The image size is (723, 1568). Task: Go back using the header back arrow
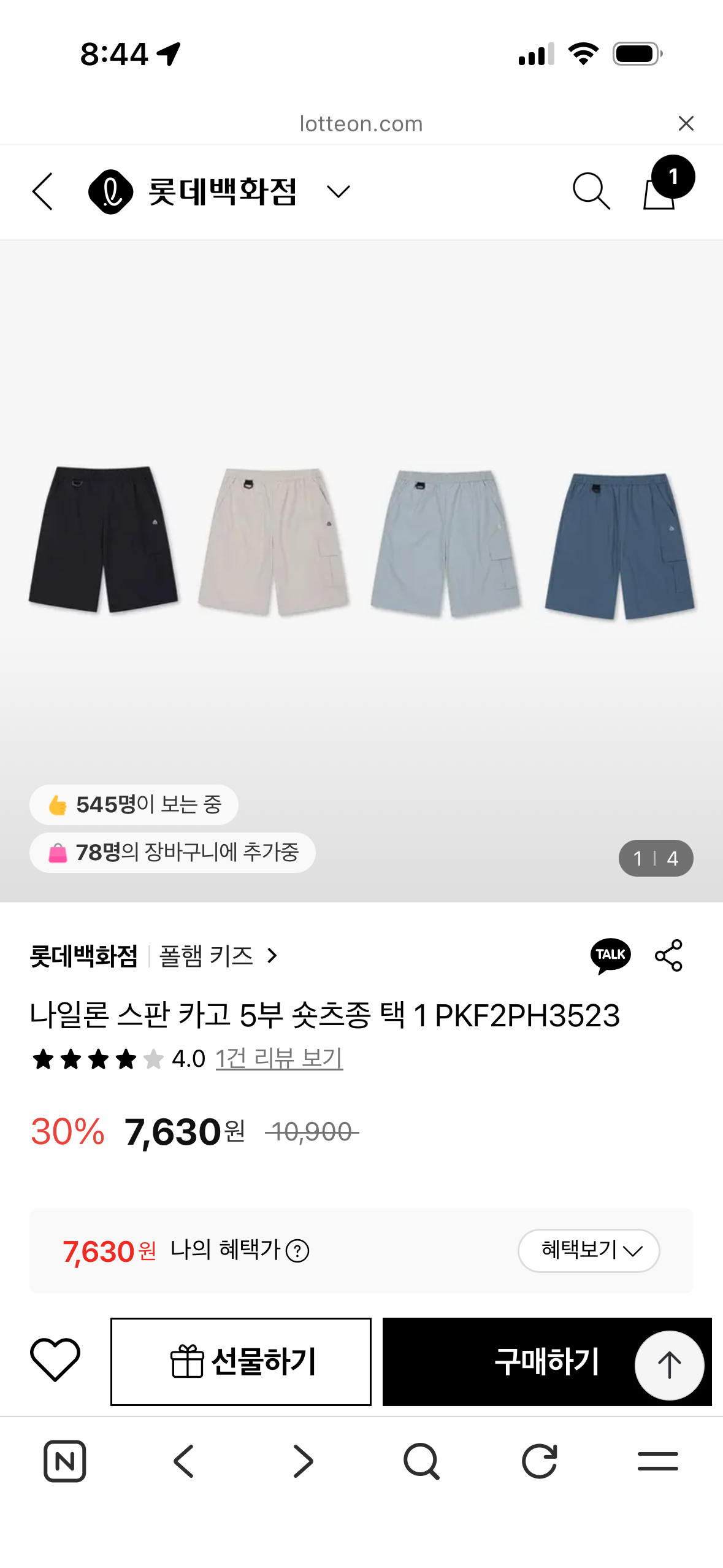[x=42, y=191]
